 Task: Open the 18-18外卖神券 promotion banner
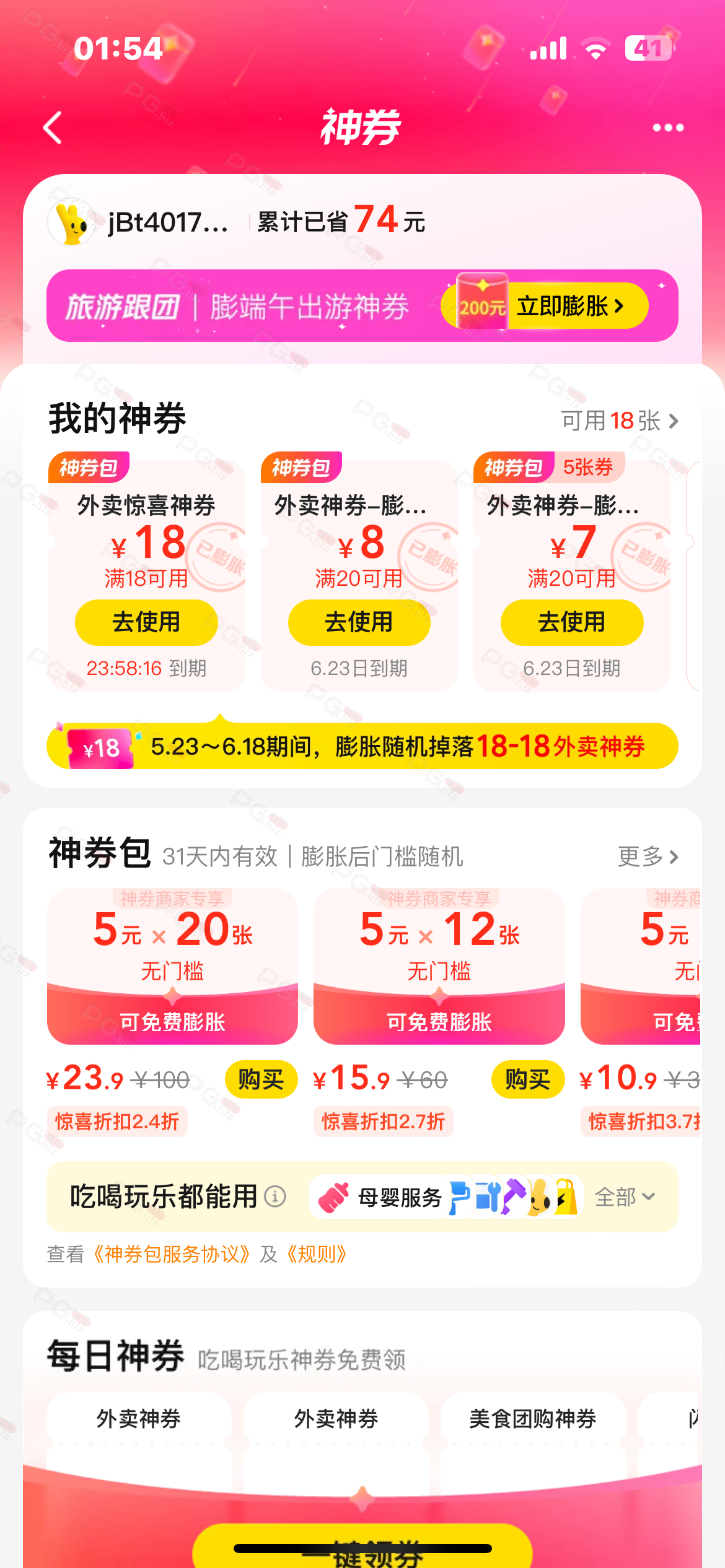(x=362, y=746)
